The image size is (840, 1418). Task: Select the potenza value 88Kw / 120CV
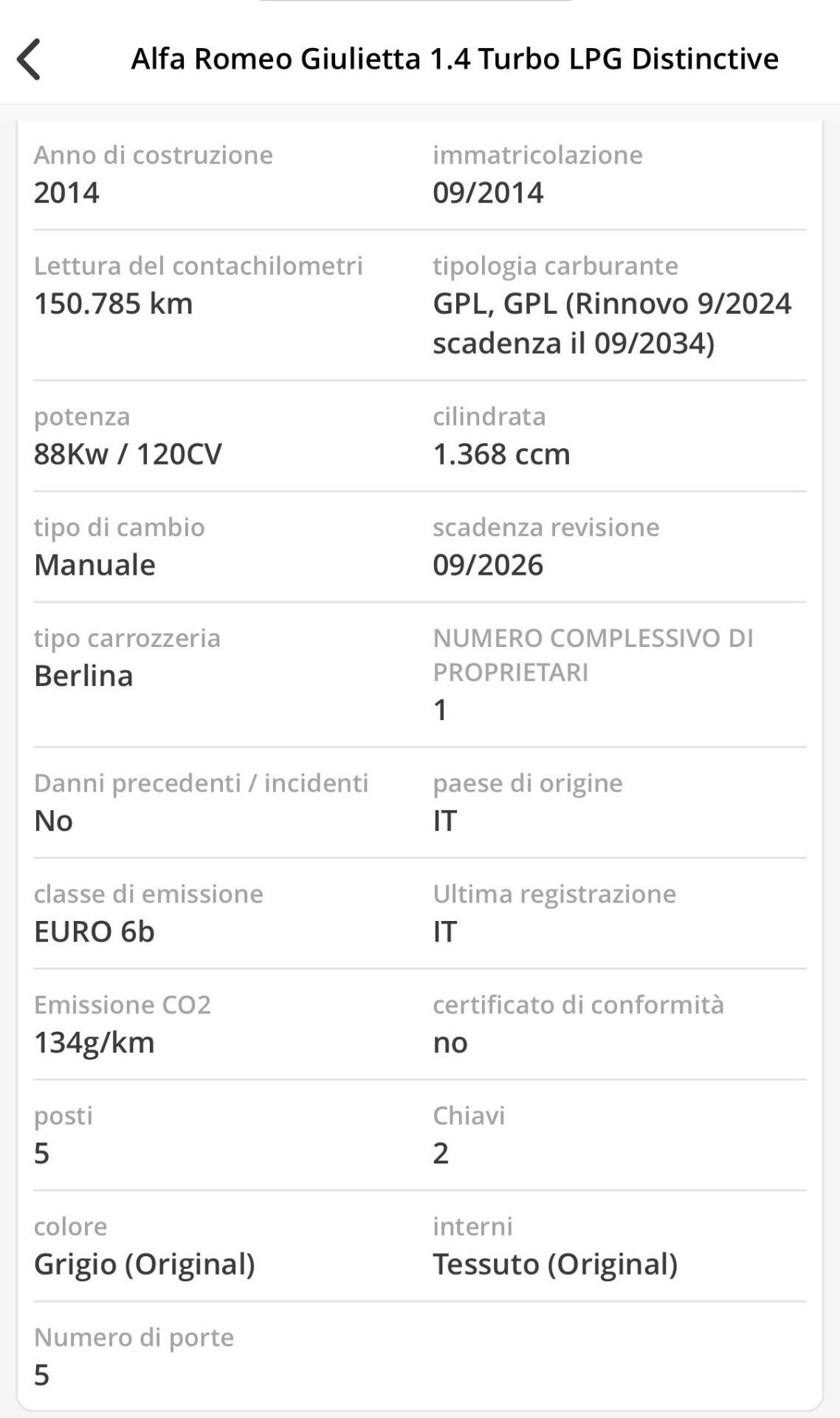pos(128,455)
